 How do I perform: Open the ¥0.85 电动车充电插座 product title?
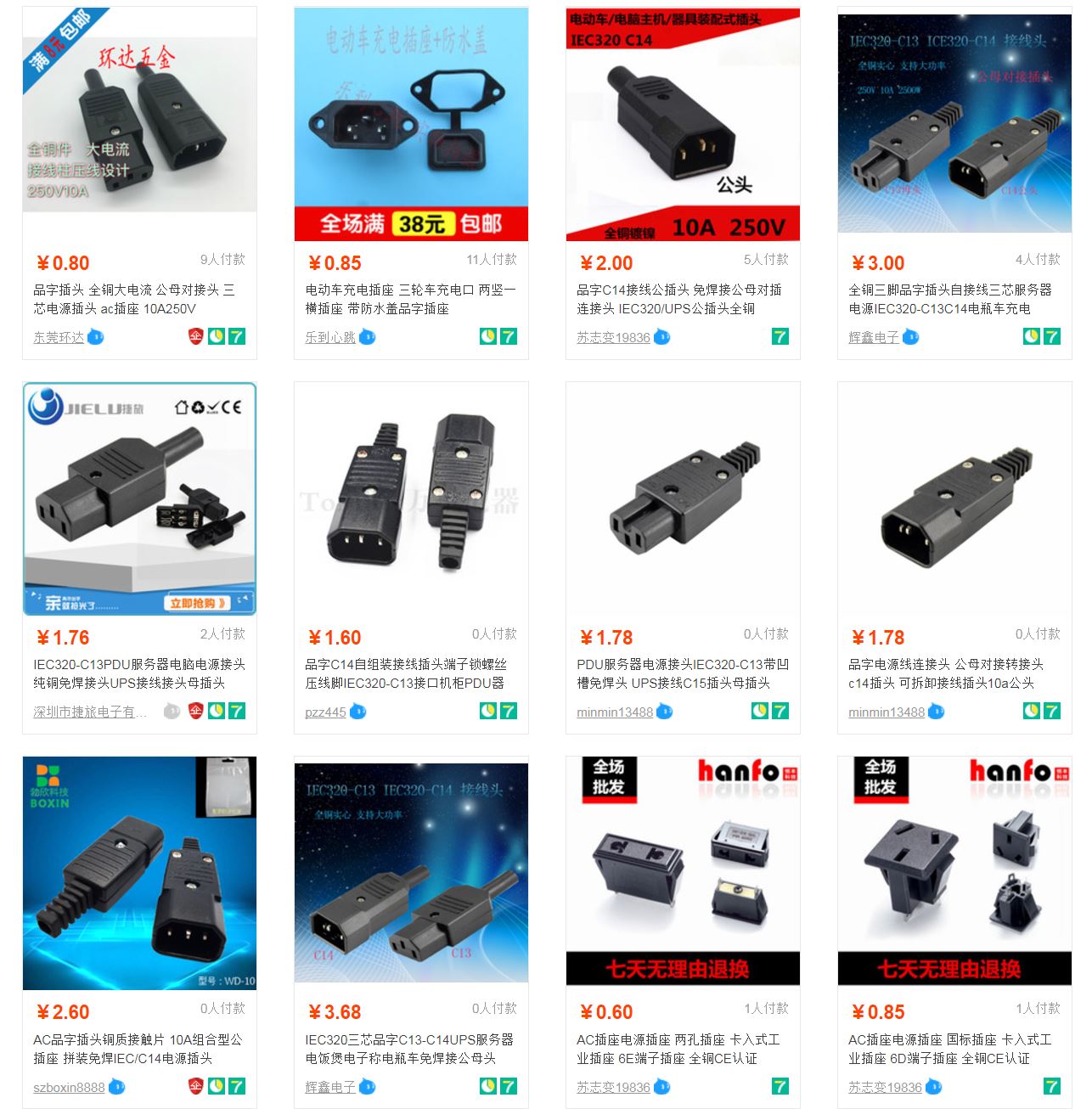410,299
